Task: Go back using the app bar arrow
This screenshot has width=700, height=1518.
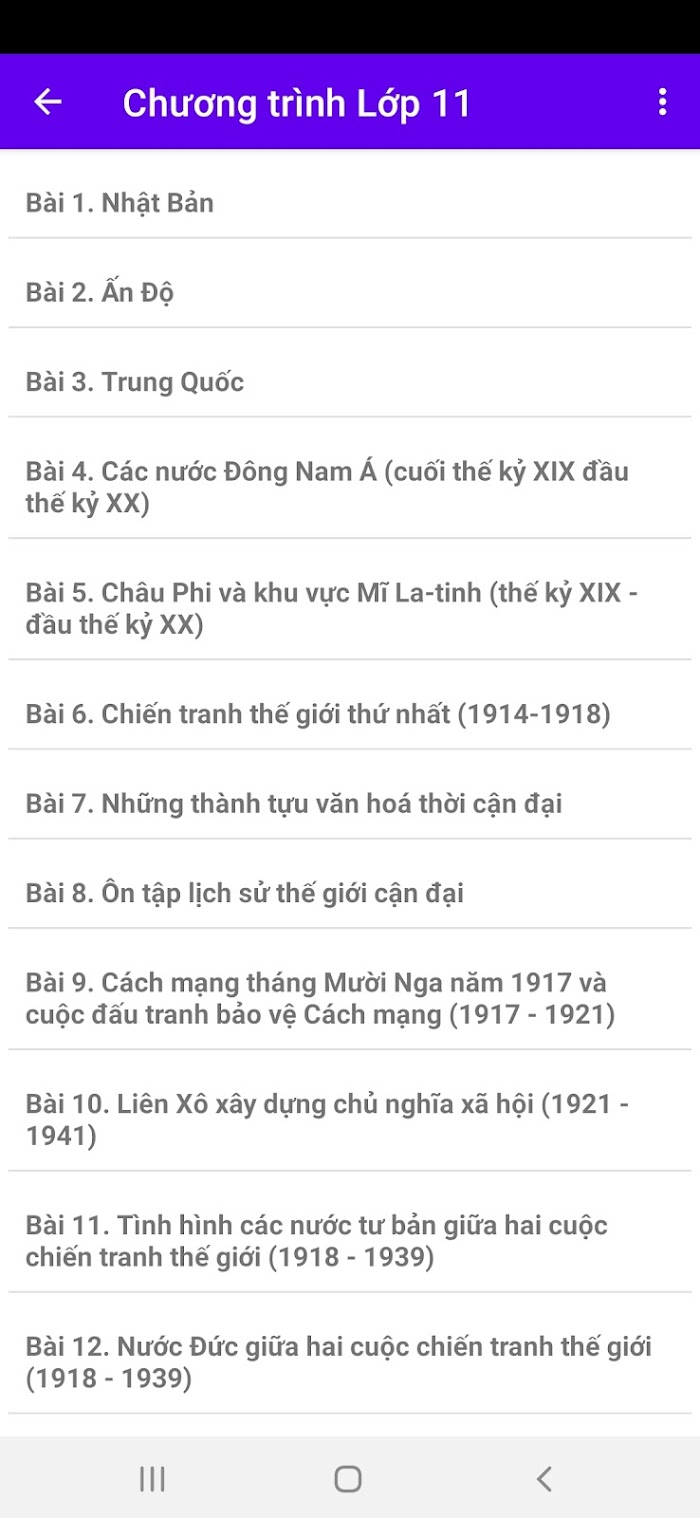Action: (x=48, y=102)
